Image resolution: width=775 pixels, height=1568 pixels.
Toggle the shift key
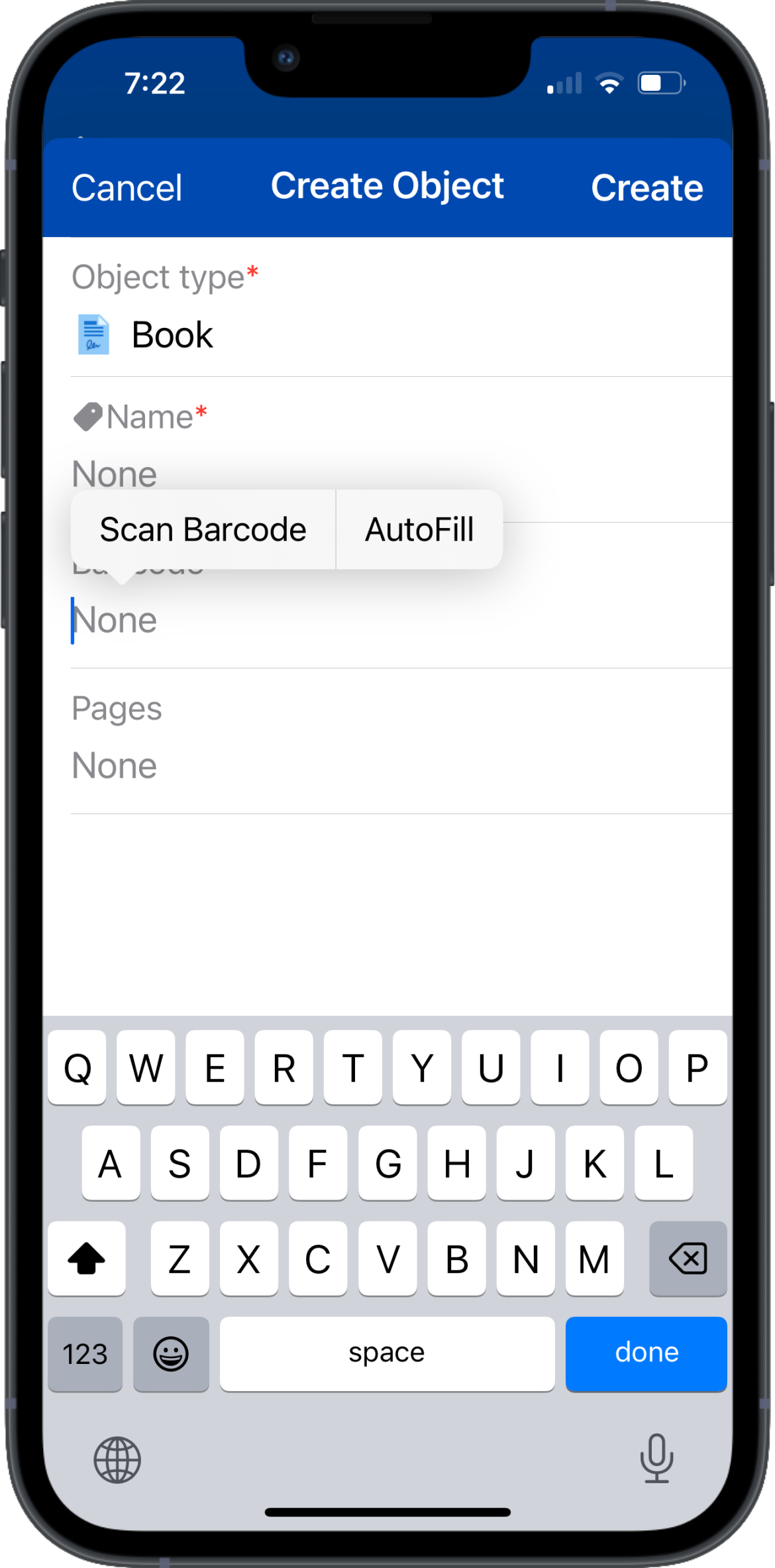point(86,1258)
